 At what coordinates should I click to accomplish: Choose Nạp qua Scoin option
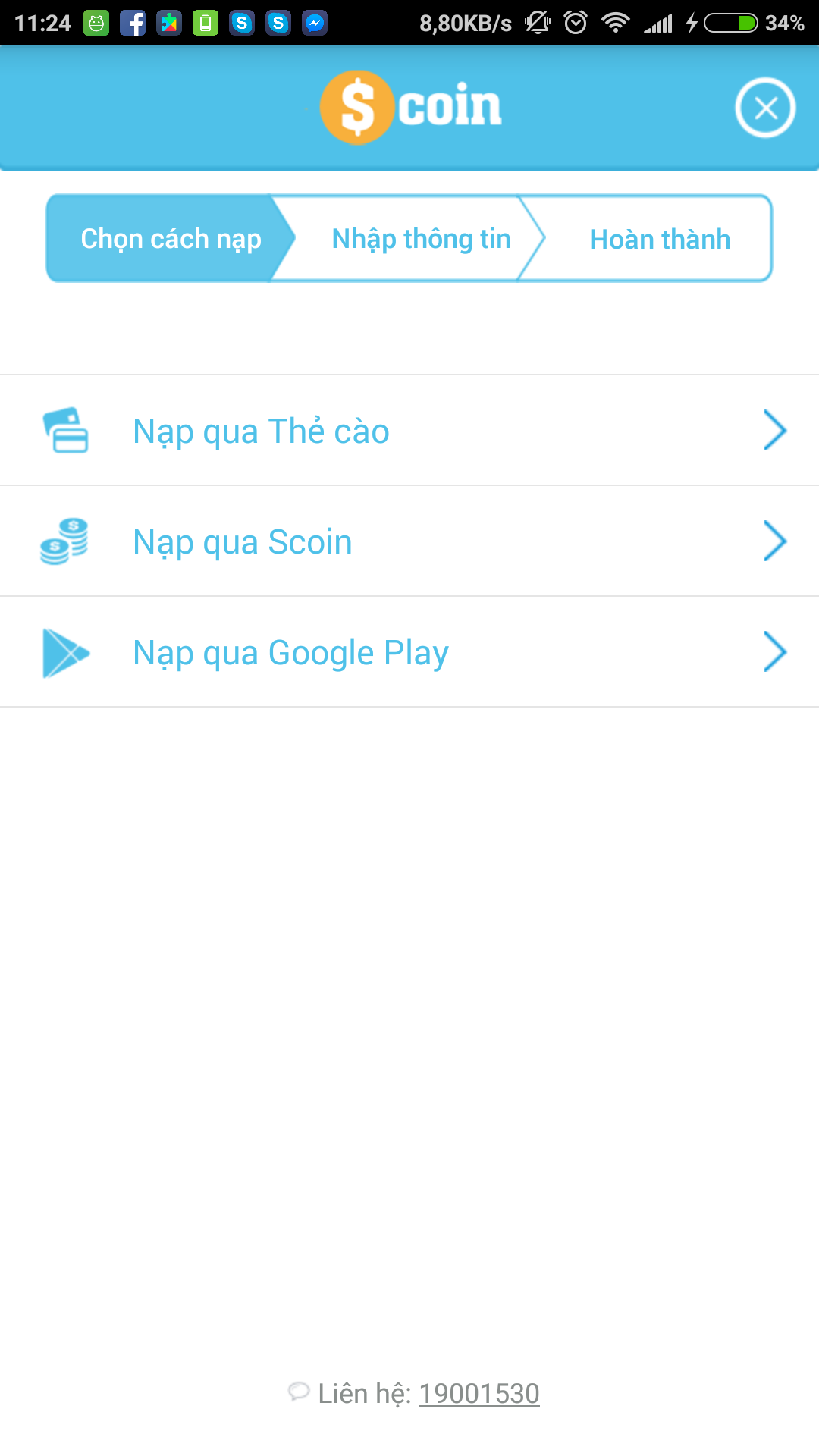click(409, 541)
